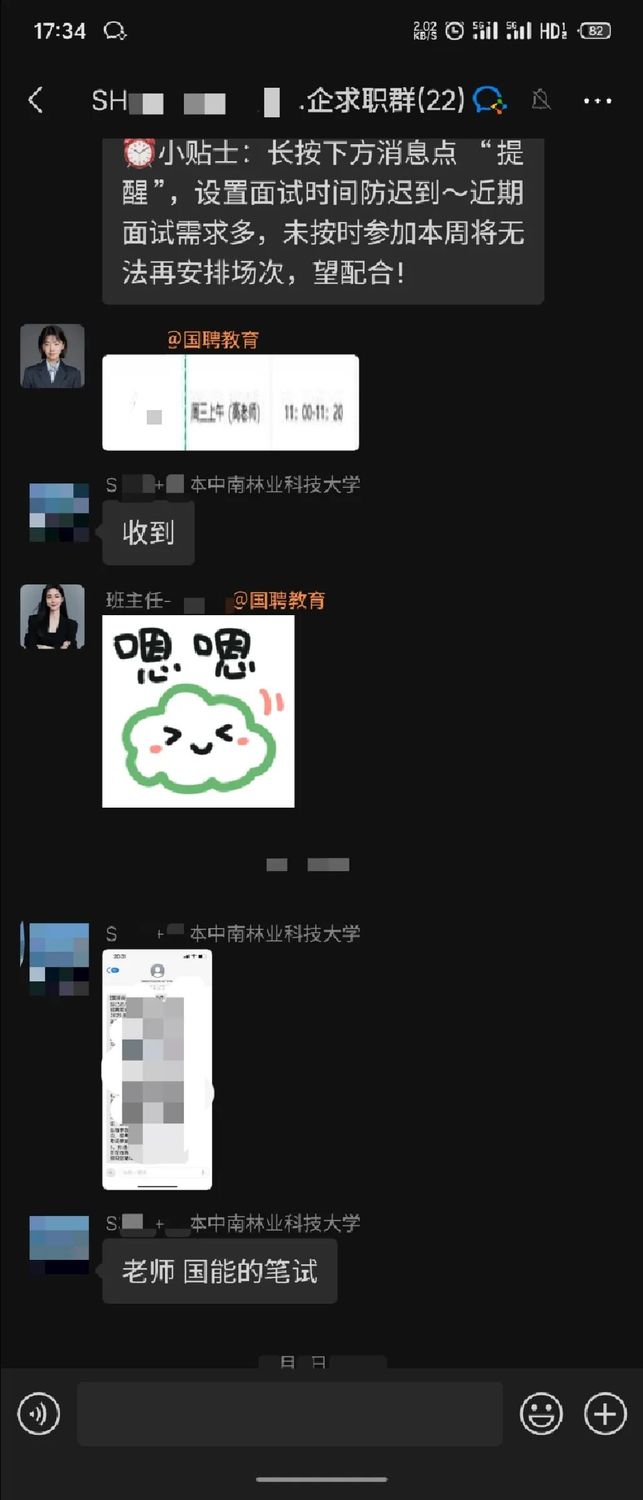This screenshot has width=643, height=1500.
Task: View the interview schedule image
Action: [x=230, y=402]
